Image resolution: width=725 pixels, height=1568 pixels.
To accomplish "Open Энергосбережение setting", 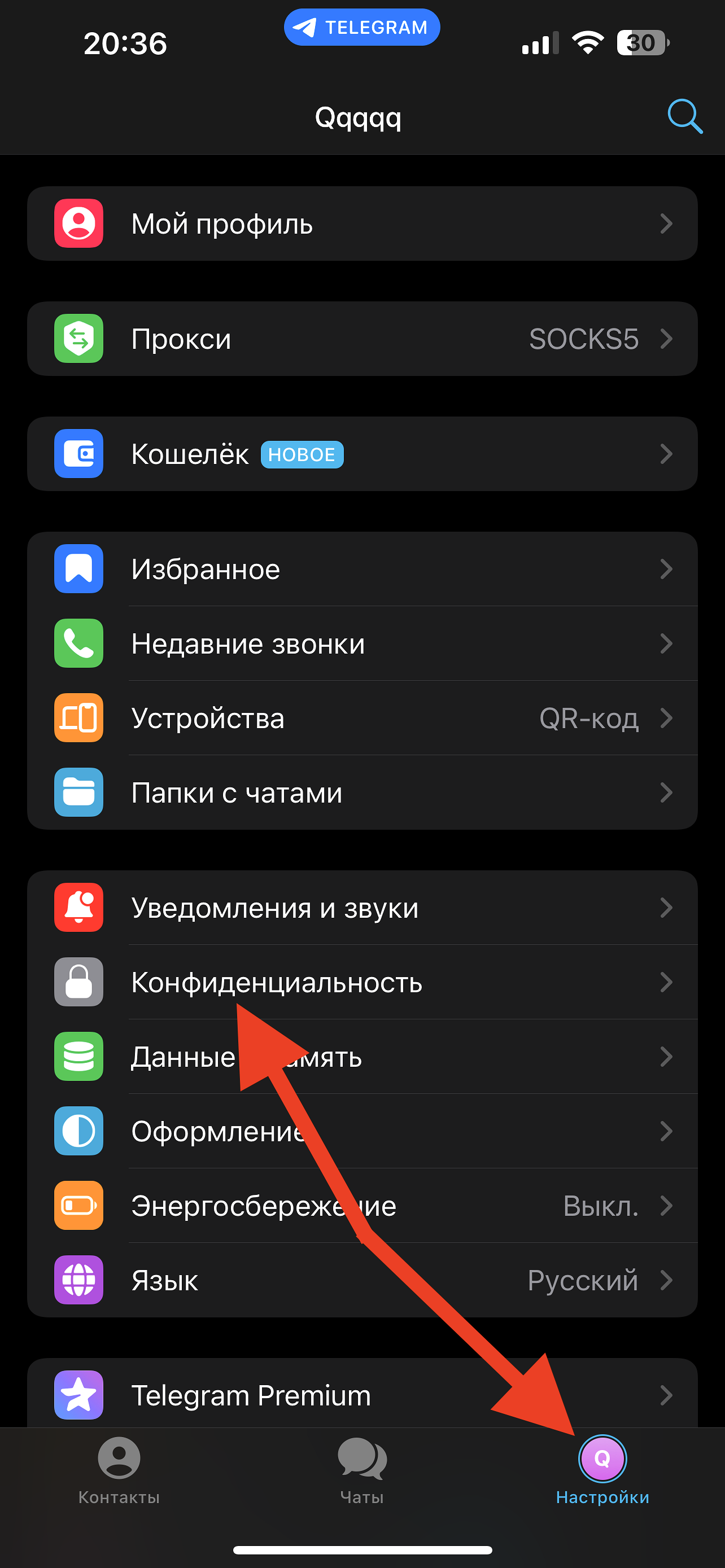I will pos(361,1205).
